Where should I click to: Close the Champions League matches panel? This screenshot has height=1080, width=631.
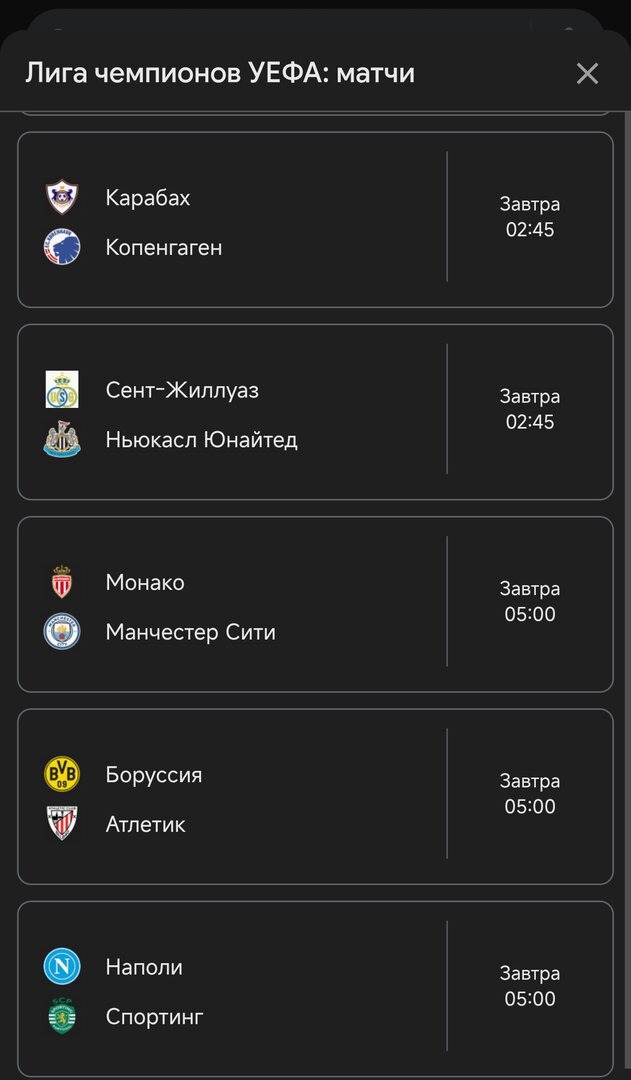click(x=587, y=73)
